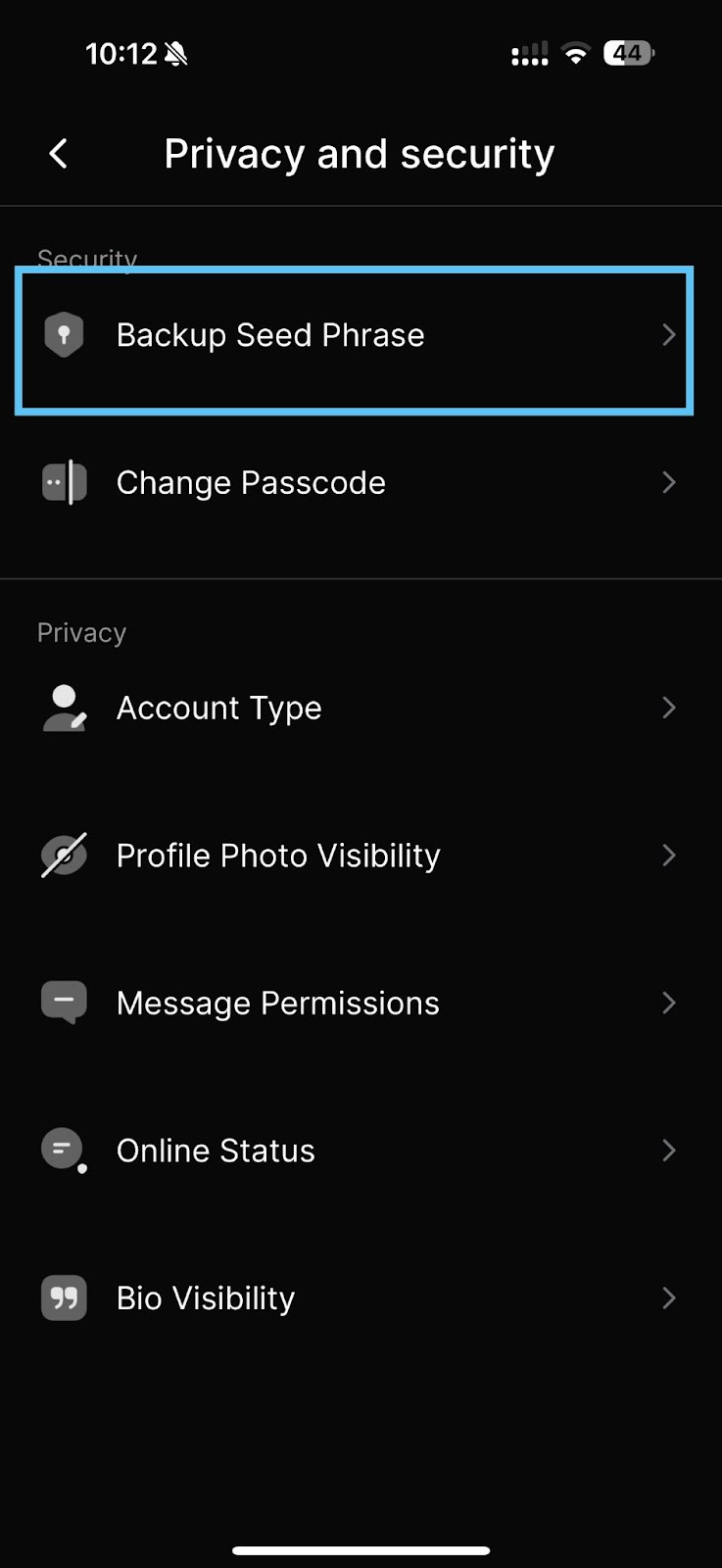Go back from Privacy and security
Image resolution: width=722 pixels, height=1568 pixels.
click(59, 153)
